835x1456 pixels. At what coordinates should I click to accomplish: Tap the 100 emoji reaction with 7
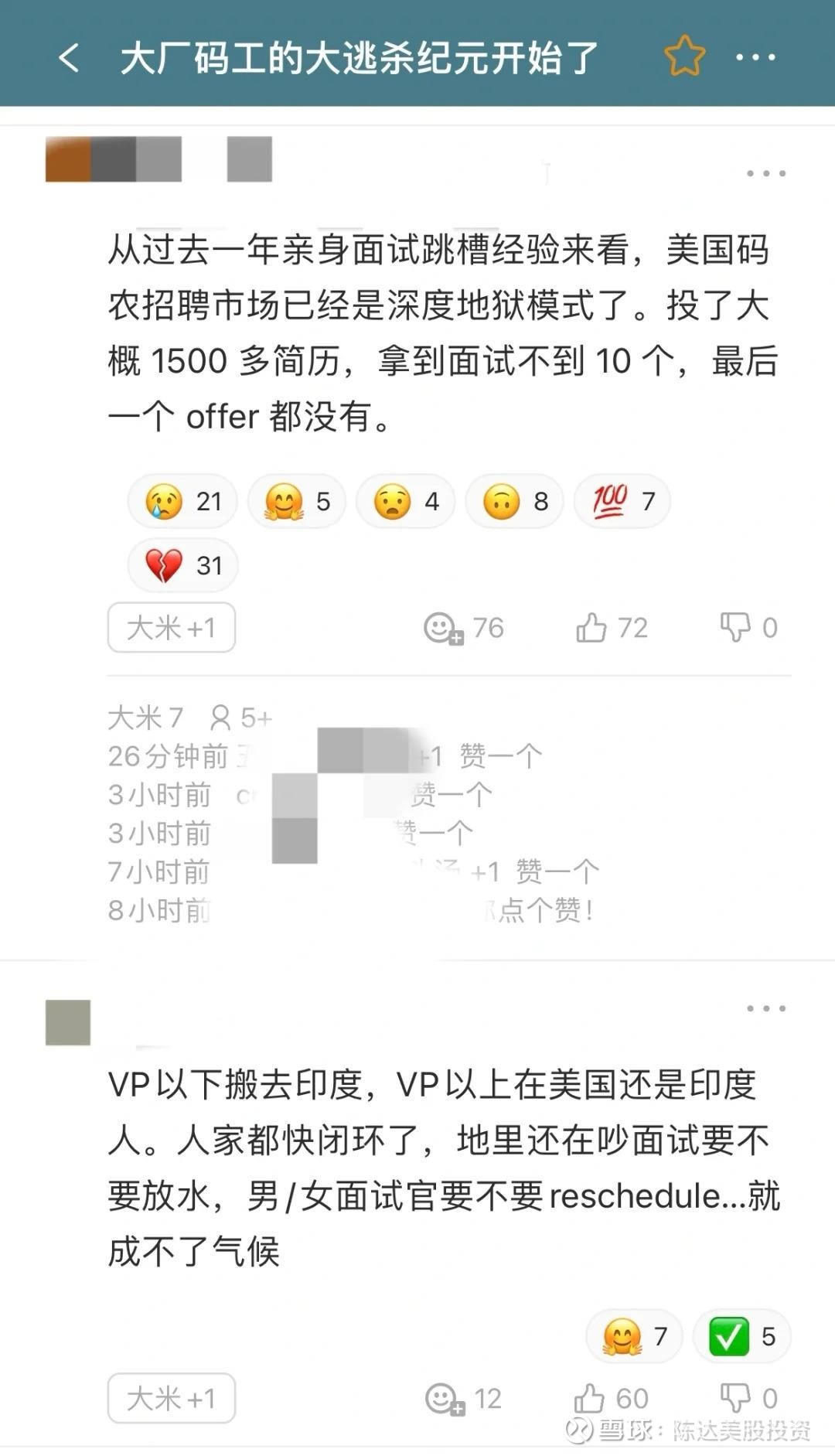(x=622, y=502)
